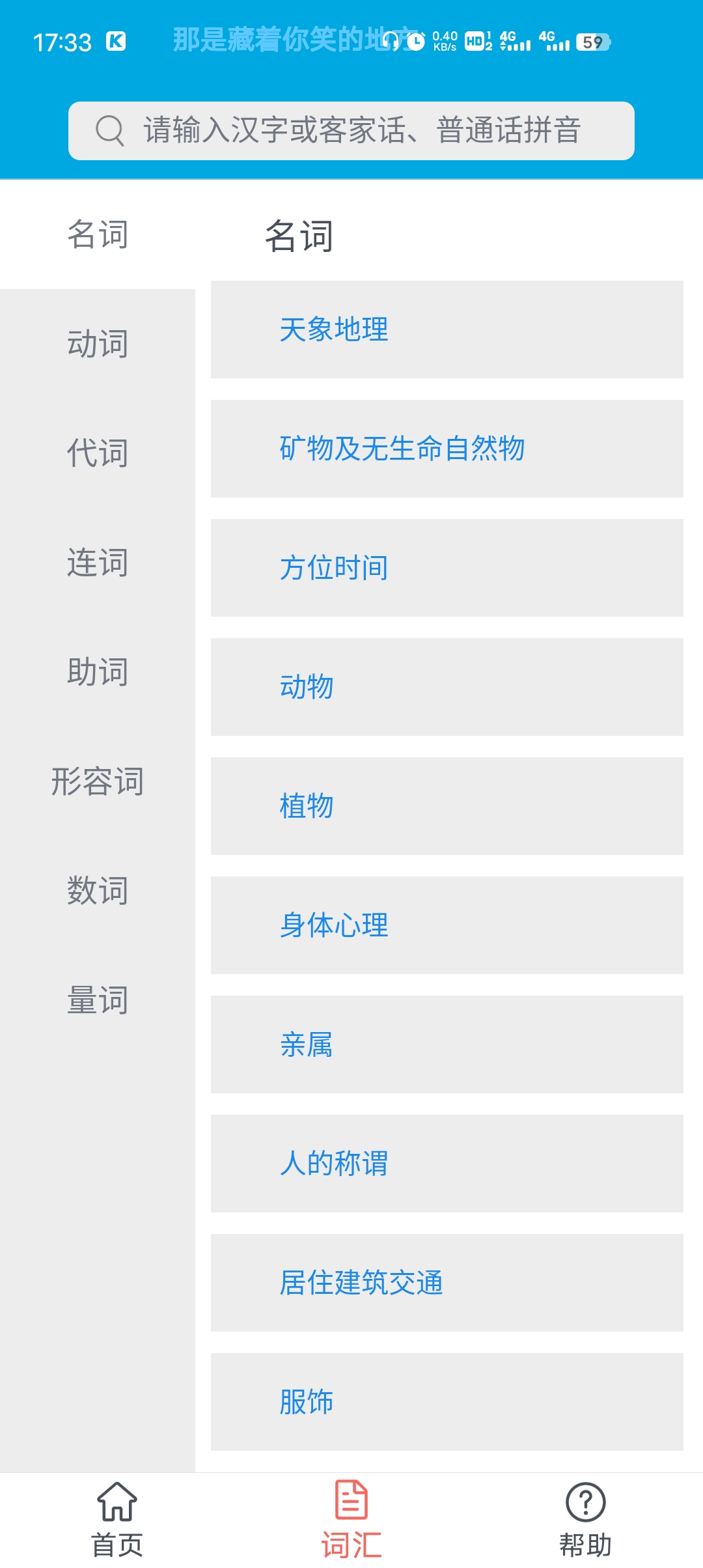Open the 身体心理 word list
This screenshot has height=1568, width=703.
[447, 925]
